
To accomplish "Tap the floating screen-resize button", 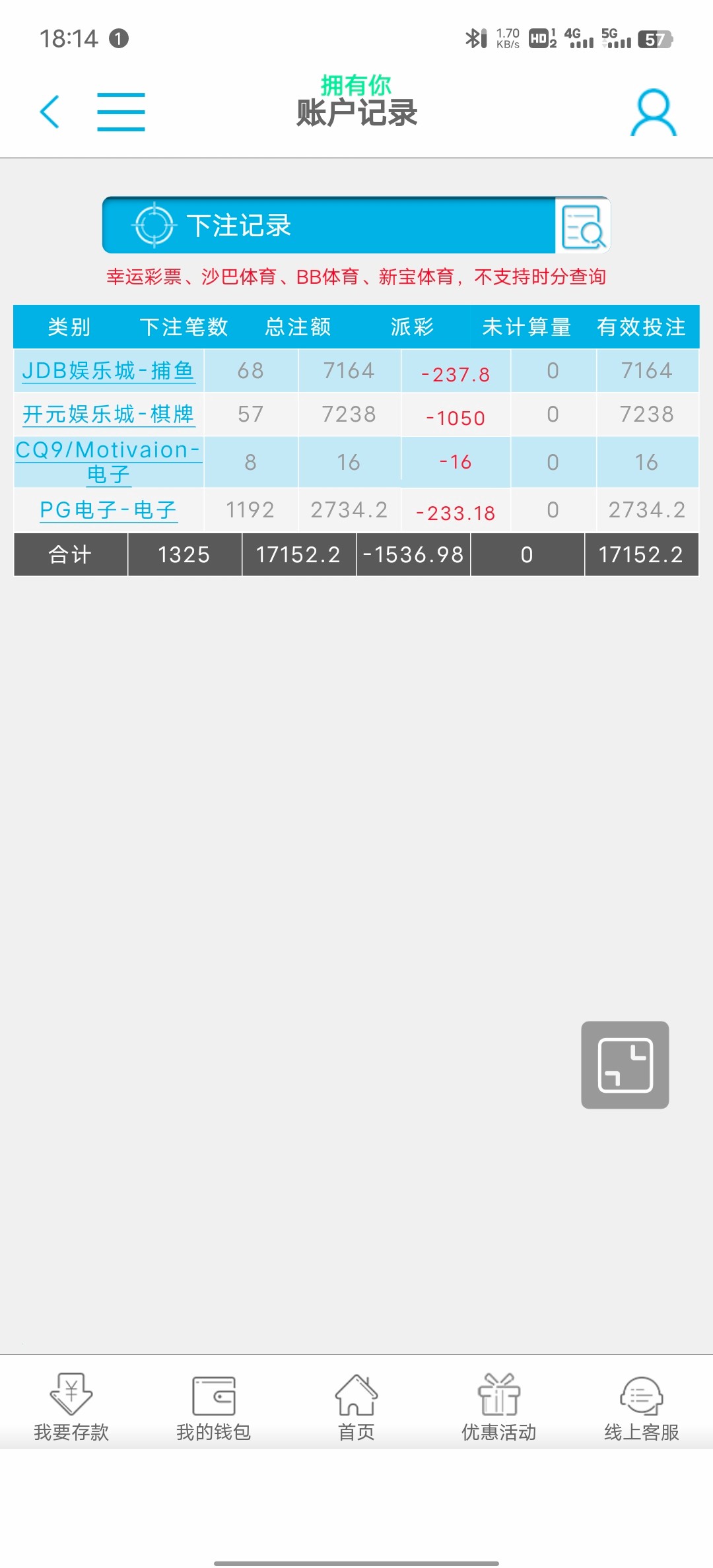I will tap(625, 1064).
